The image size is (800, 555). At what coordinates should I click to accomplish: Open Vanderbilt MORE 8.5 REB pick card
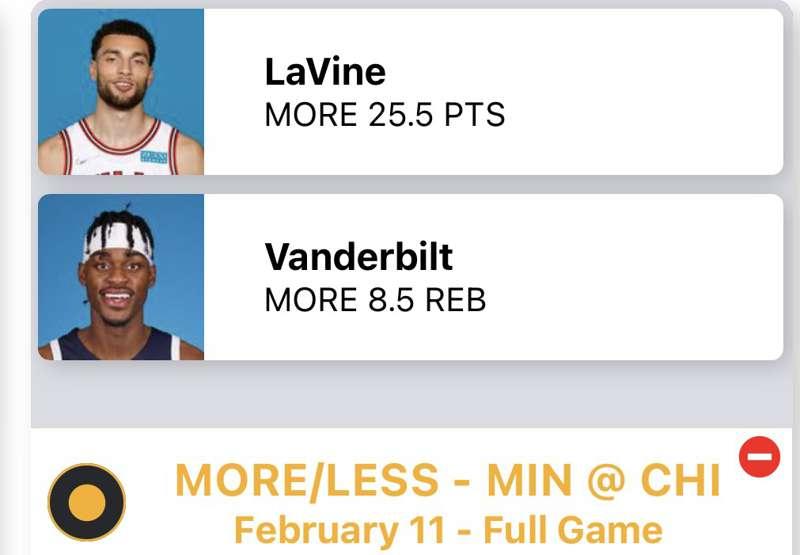tap(410, 277)
